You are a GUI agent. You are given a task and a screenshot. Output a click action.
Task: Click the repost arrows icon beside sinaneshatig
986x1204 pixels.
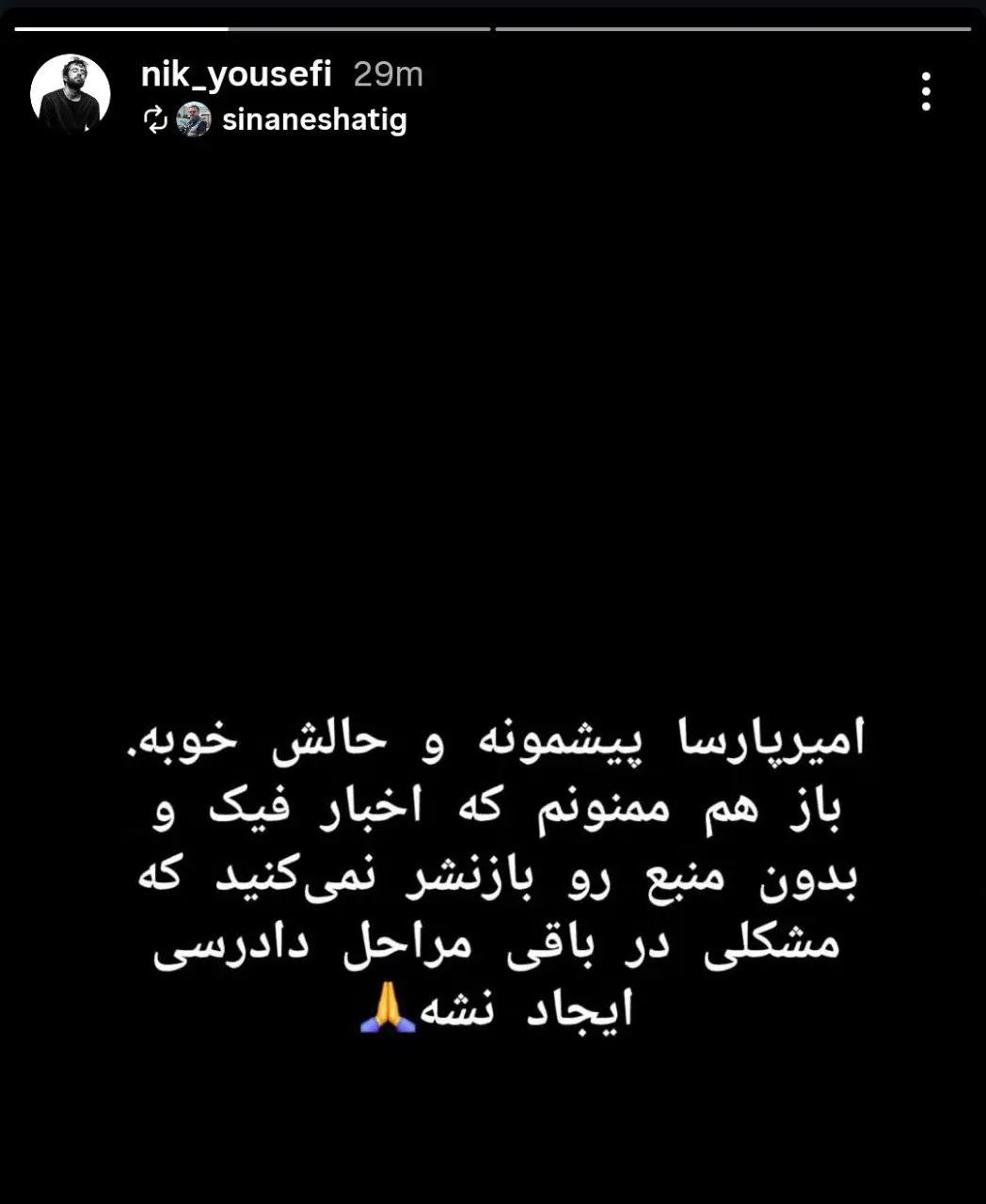click(156, 120)
